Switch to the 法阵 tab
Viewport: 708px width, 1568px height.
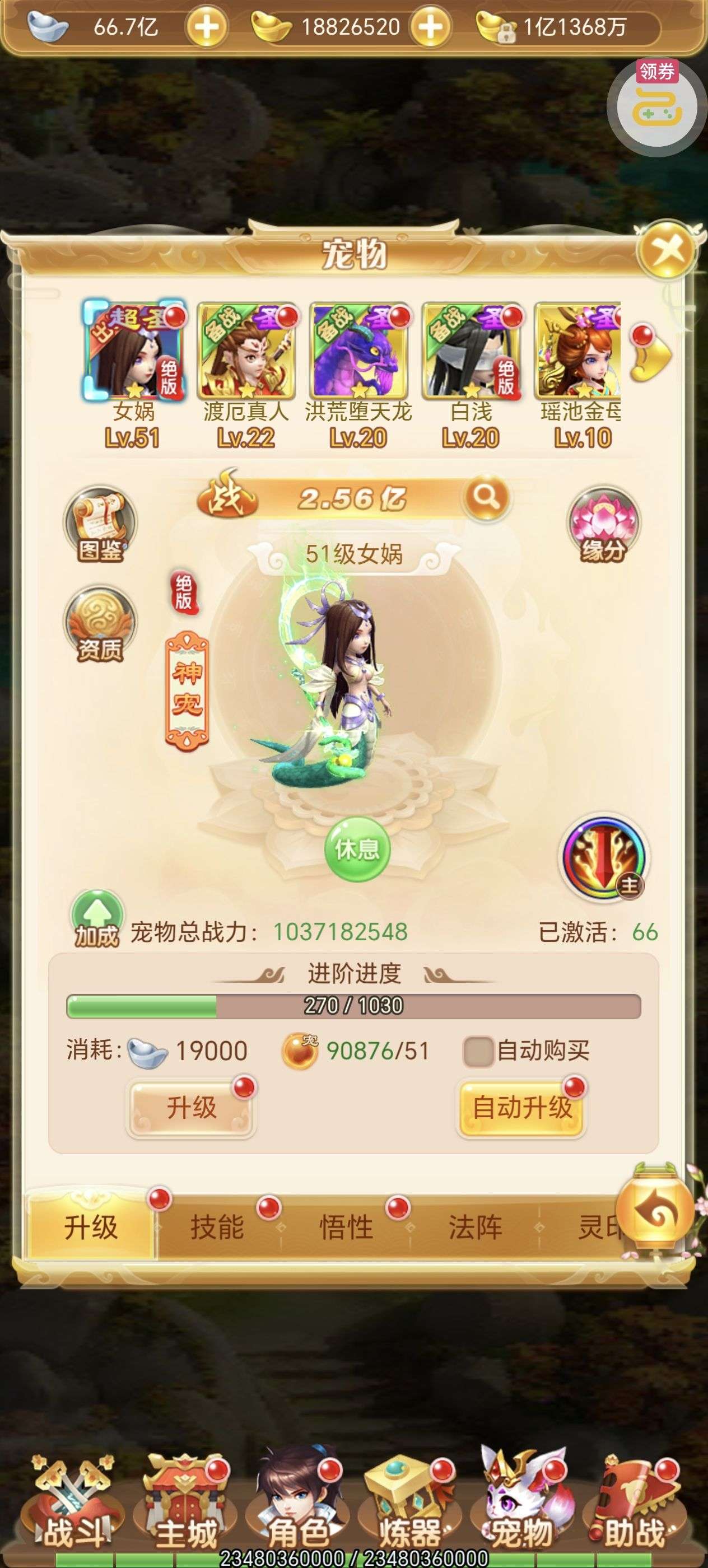[476, 1226]
